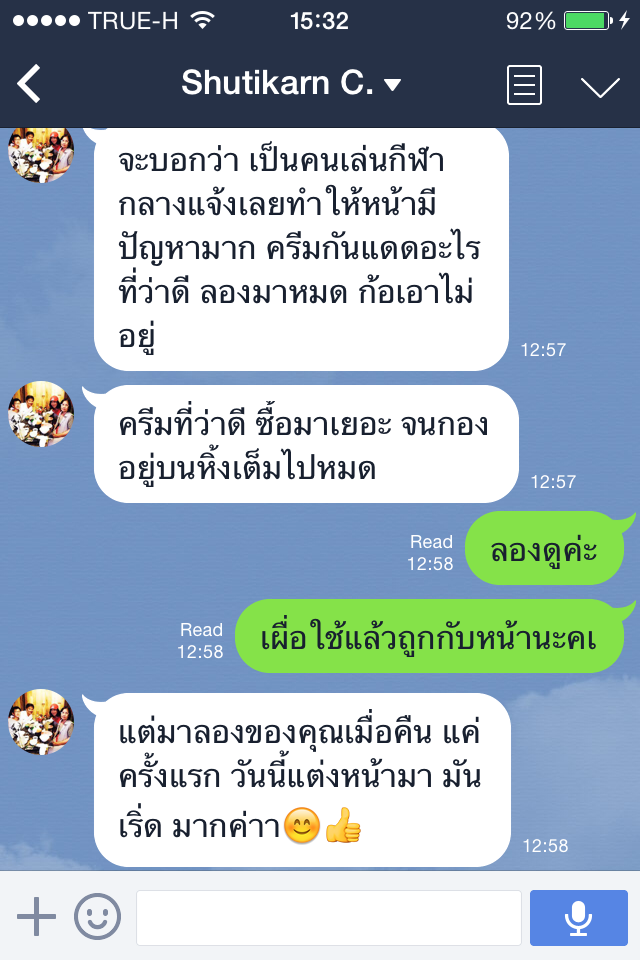Tap the plus attachment button
Image resolution: width=640 pixels, height=960 pixels.
click(37, 916)
